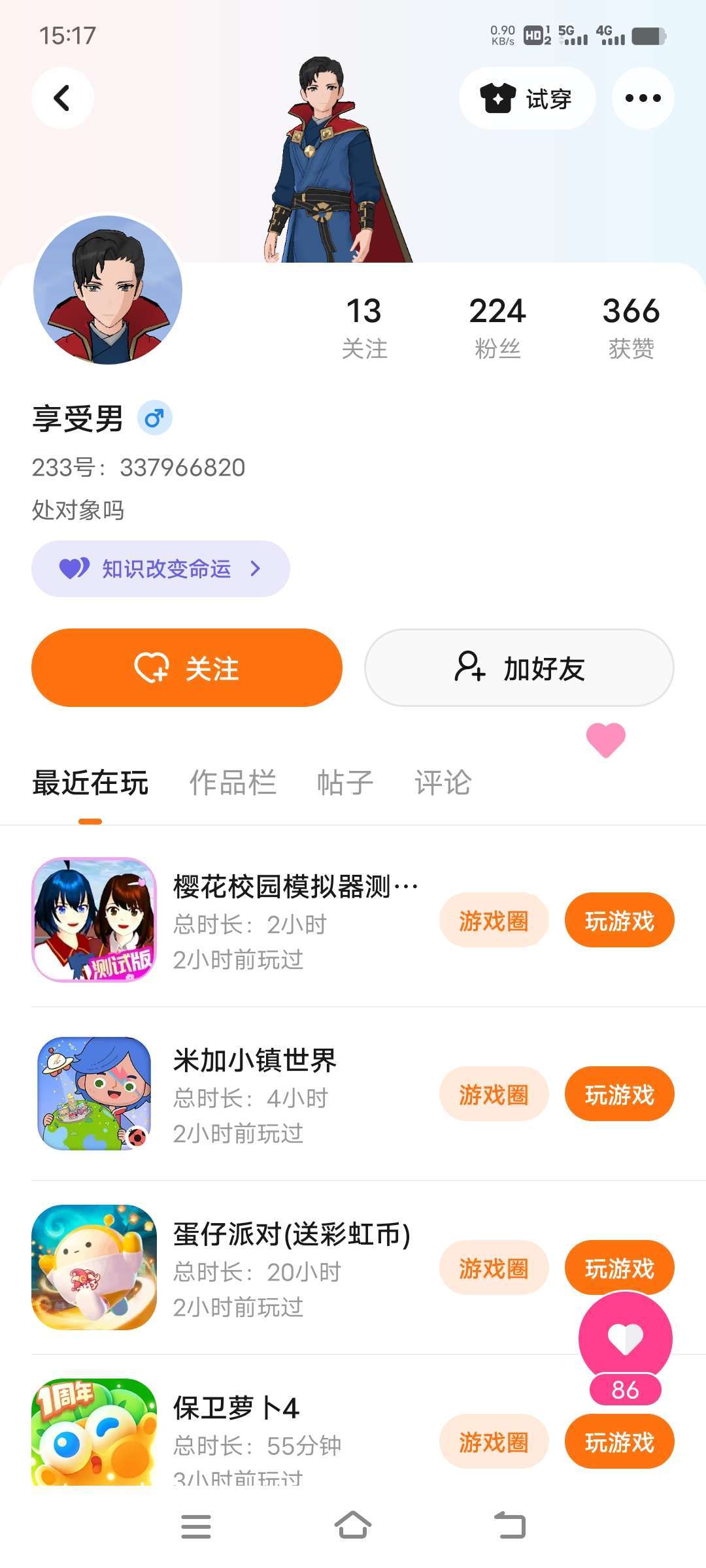
Task: Play 米加小镇世界 via 玩游戏
Action: tap(619, 1094)
